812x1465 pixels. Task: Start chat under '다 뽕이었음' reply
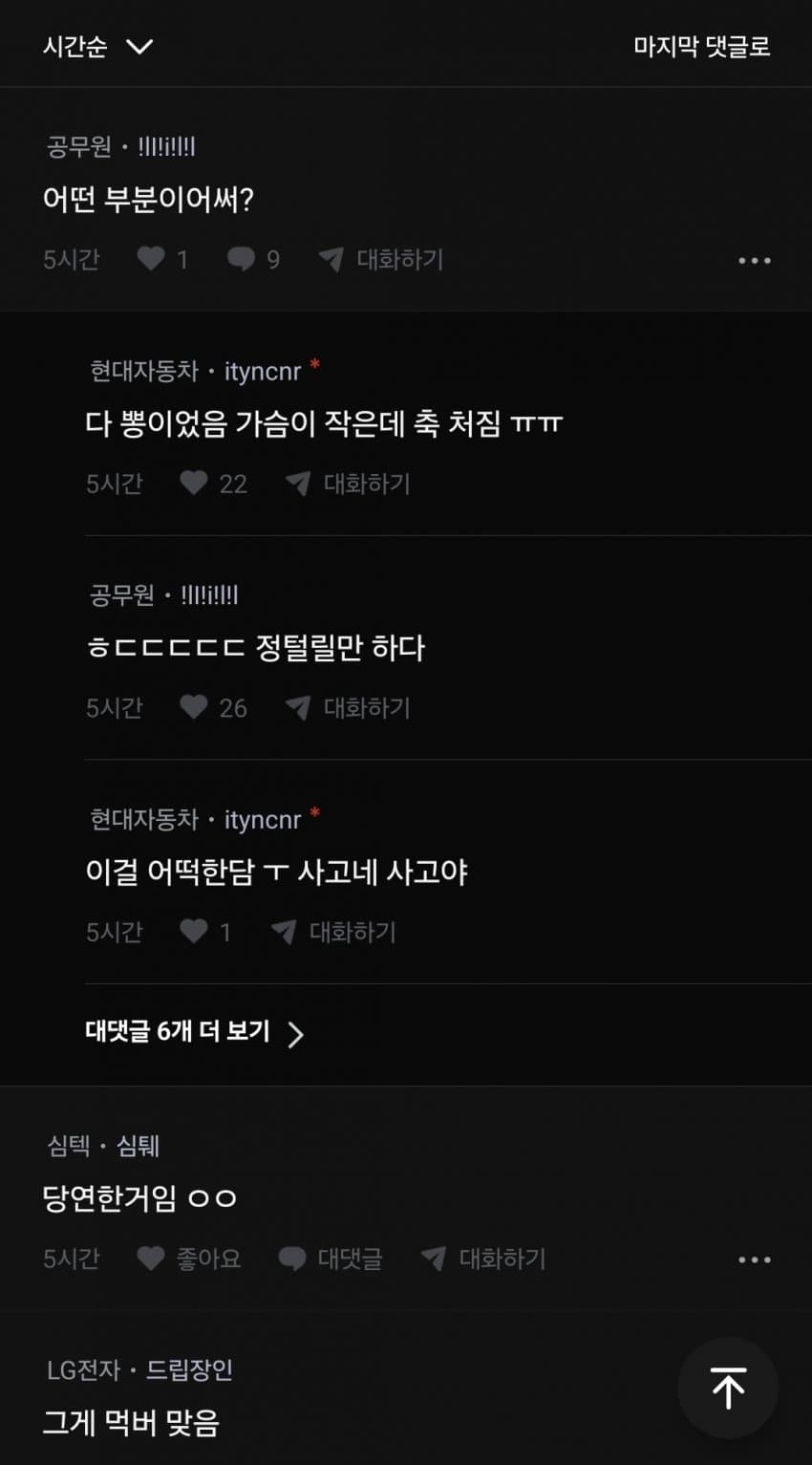click(x=349, y=484)
